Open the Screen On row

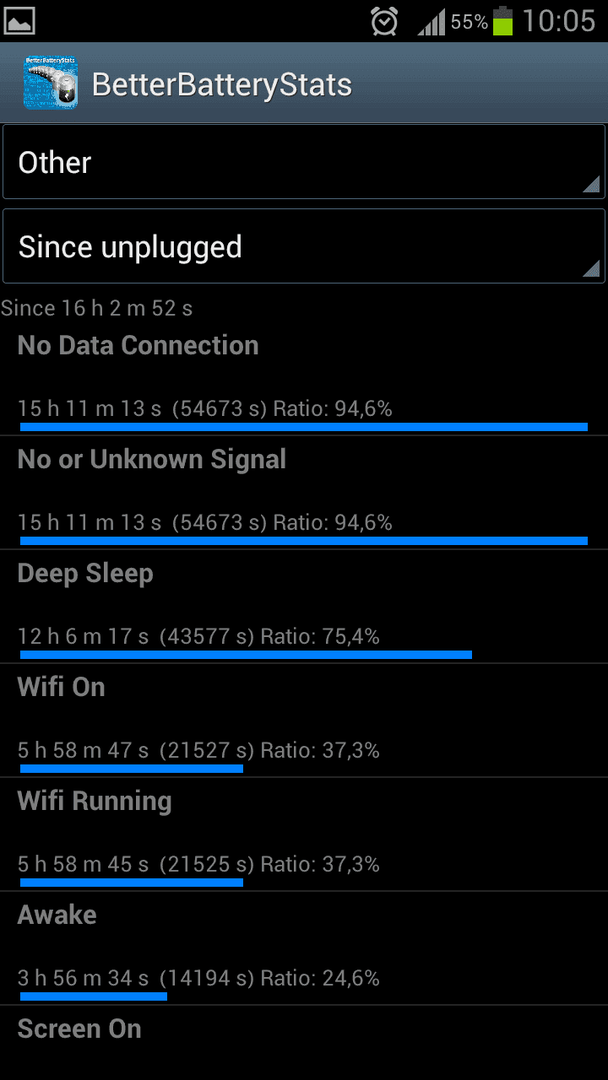304,1043
